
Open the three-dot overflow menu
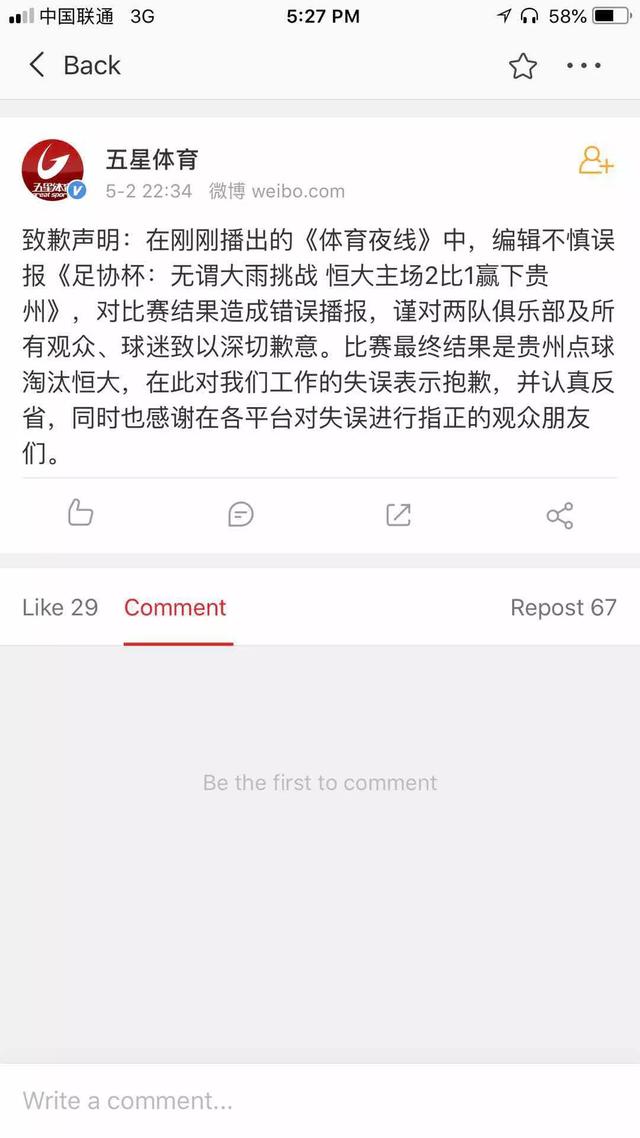(584, 66)
